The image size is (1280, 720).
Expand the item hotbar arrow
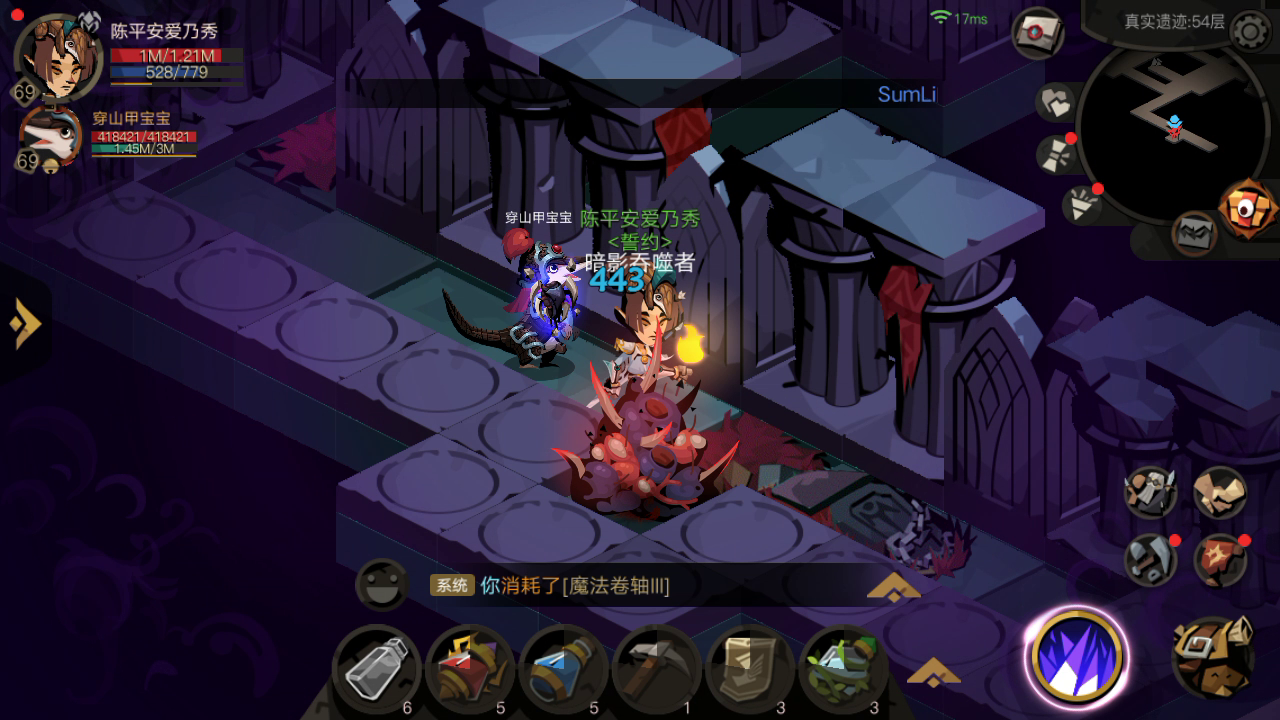(x=933, y=672)
